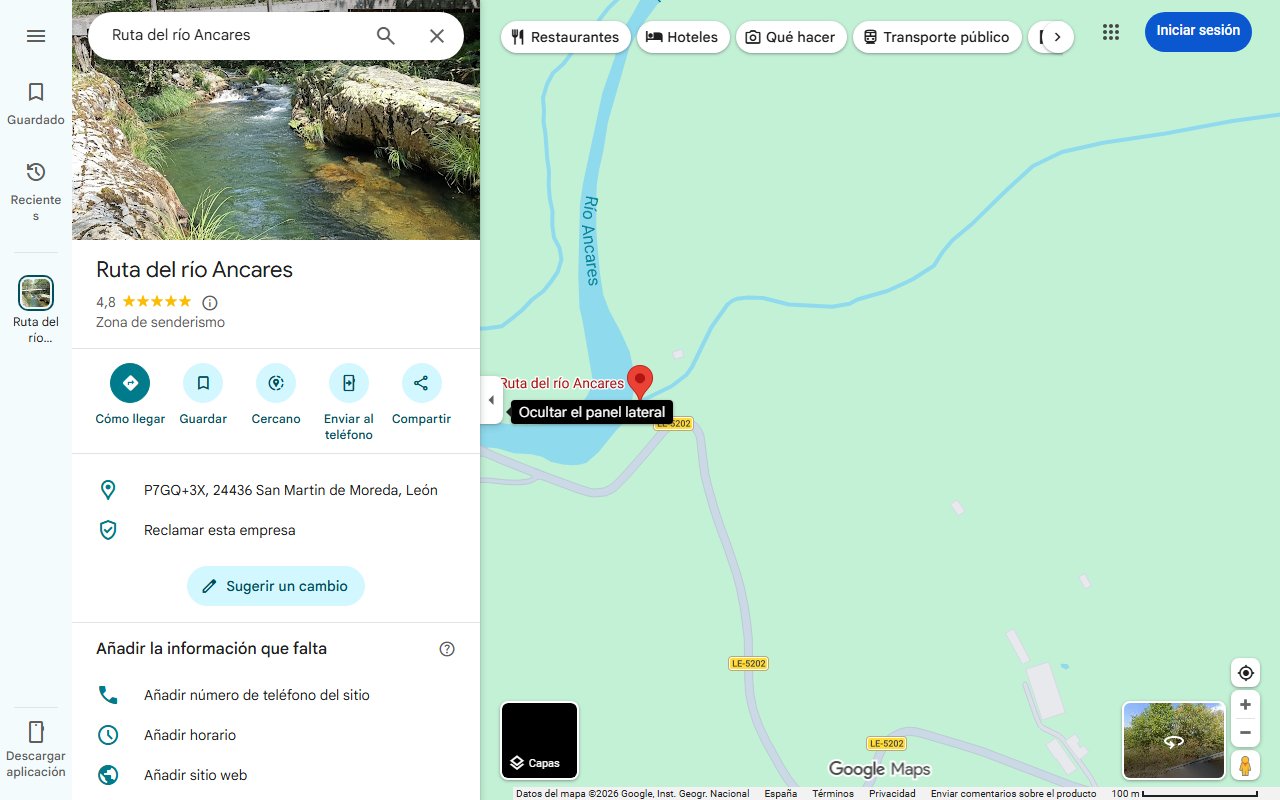
Task: Click Iniciar sesión to sign in
Action: coord(1197,31)
